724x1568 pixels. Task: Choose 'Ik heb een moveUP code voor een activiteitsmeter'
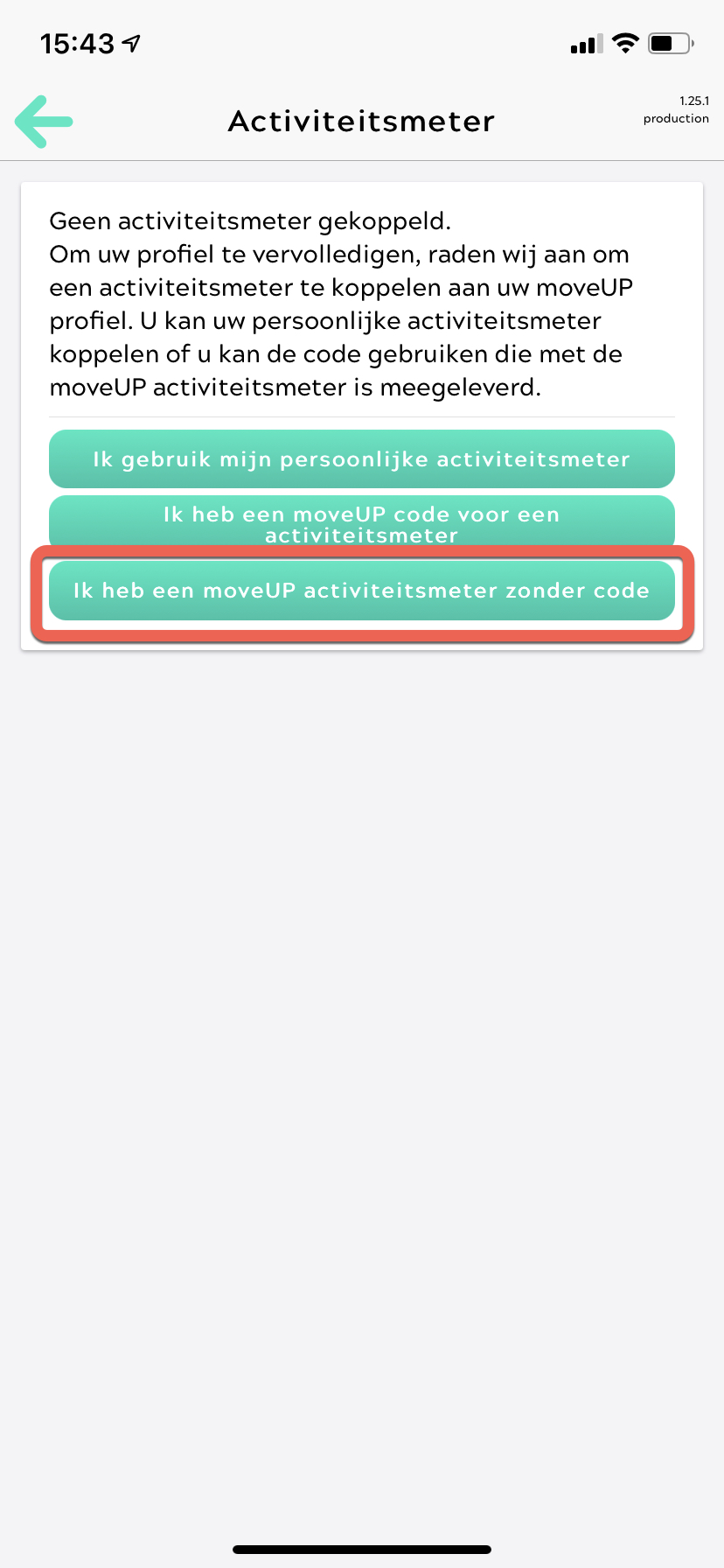click(362, 523)
